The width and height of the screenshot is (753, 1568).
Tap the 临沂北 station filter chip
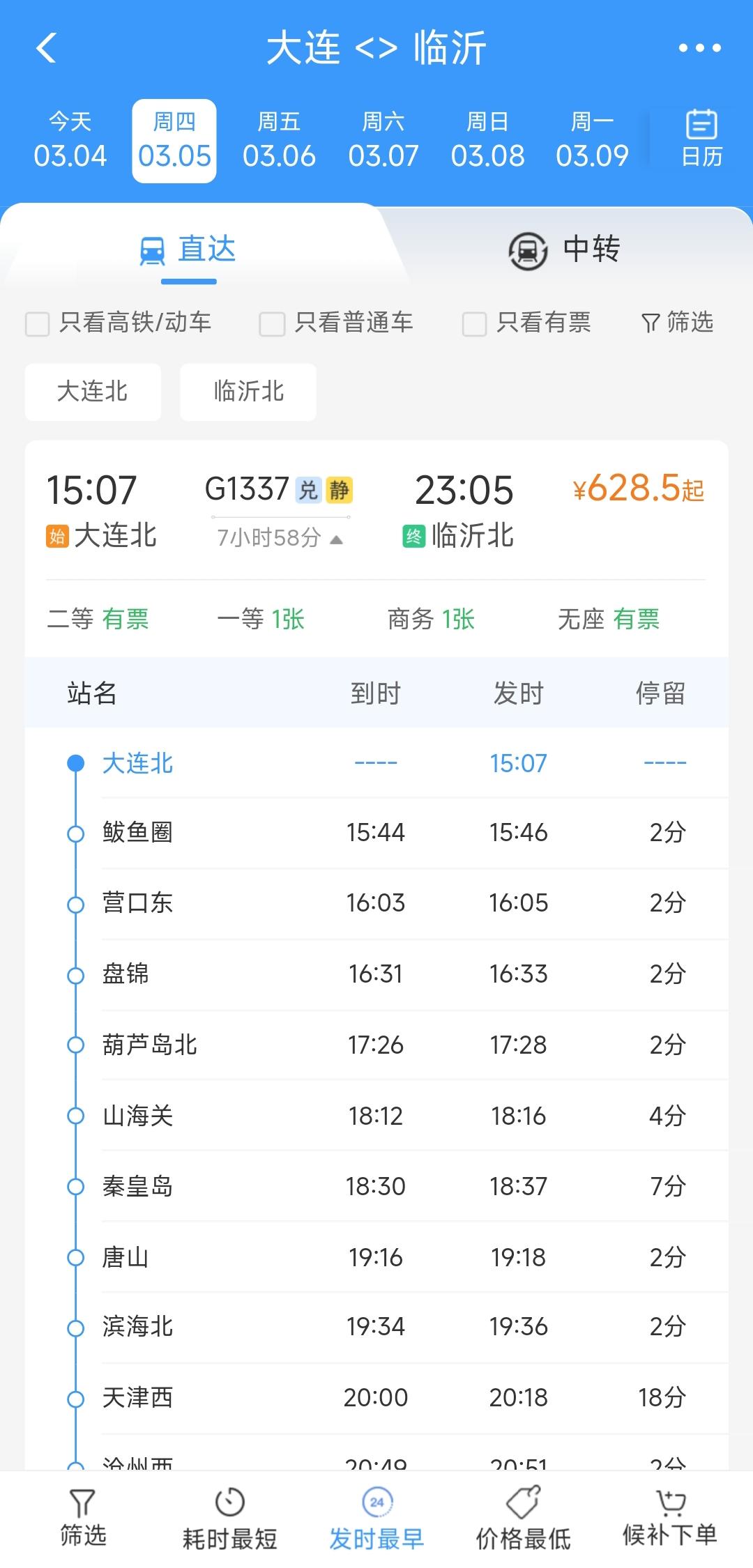pos(248,392)
